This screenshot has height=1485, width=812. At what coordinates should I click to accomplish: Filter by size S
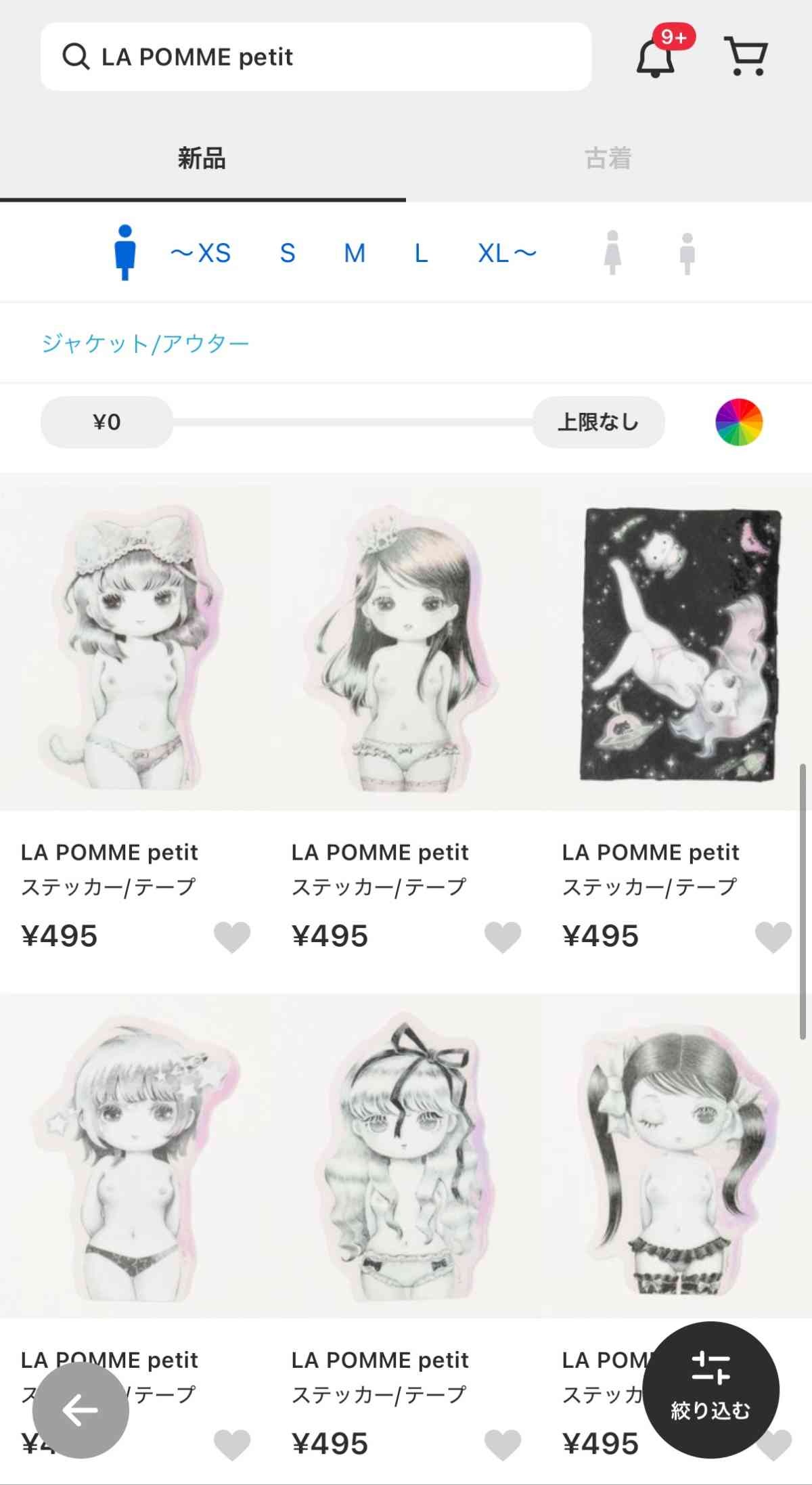288,253
